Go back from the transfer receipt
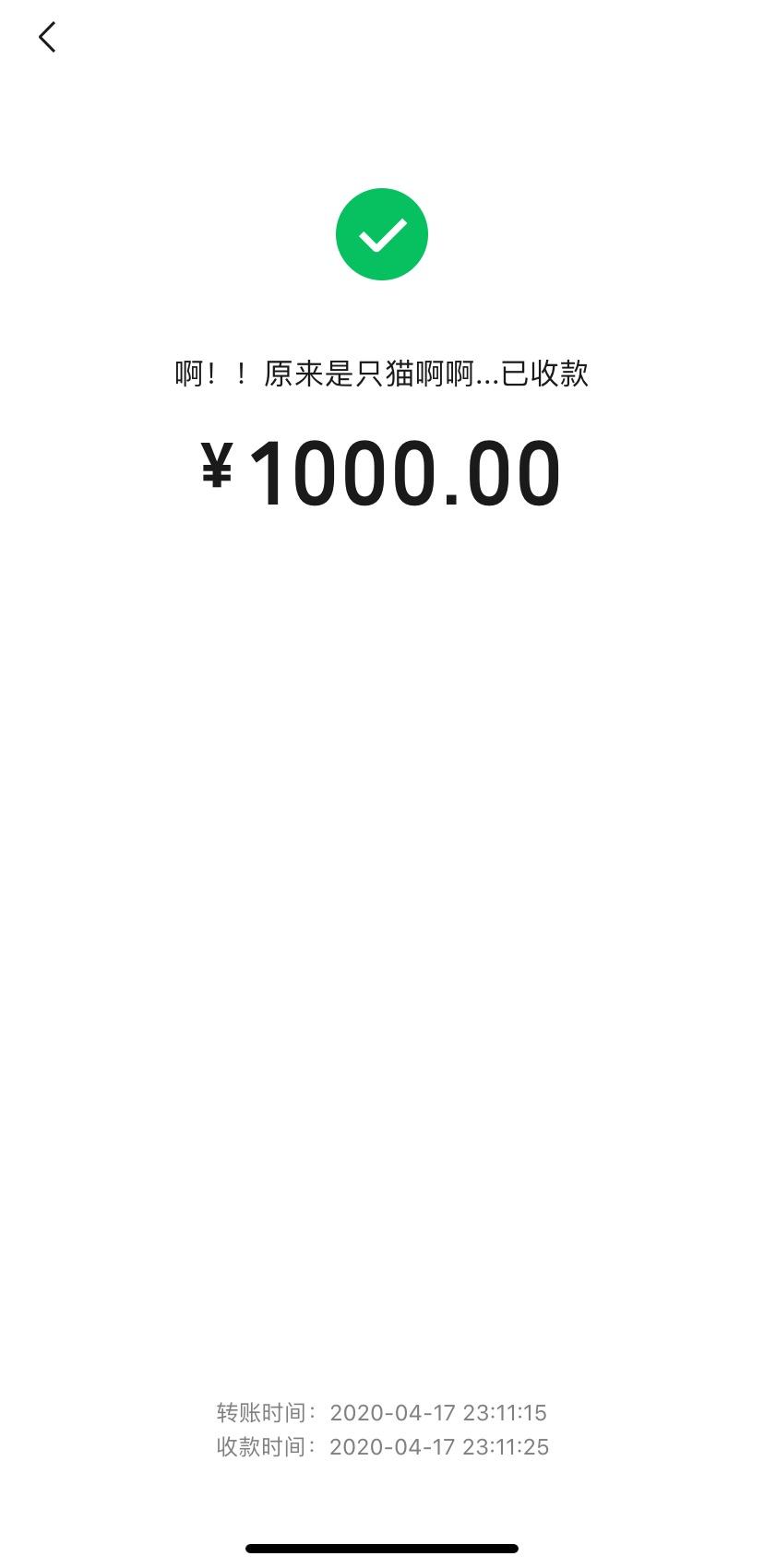764x1568 pixels. click(x=47, y=38)
